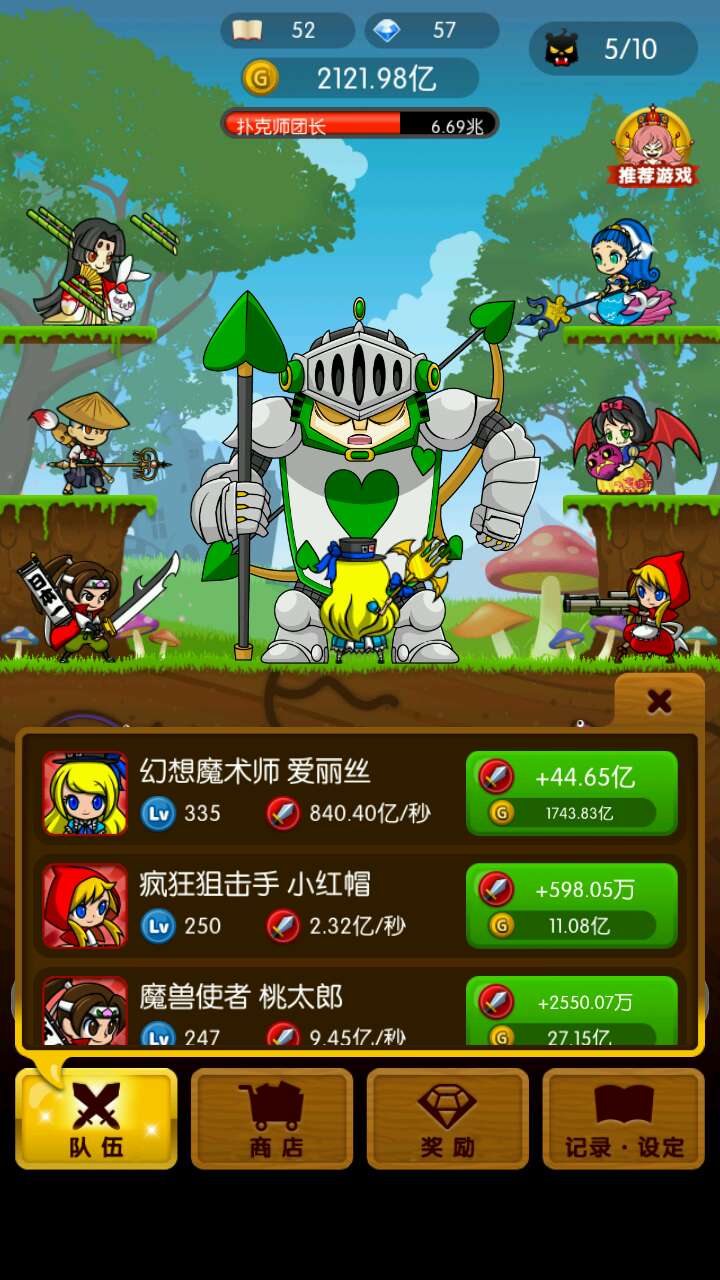The image size is (720, 1280).
Task: Upgrade 桃太郎 for 27.15亿 gold
Action: (x=571, y=1012)
